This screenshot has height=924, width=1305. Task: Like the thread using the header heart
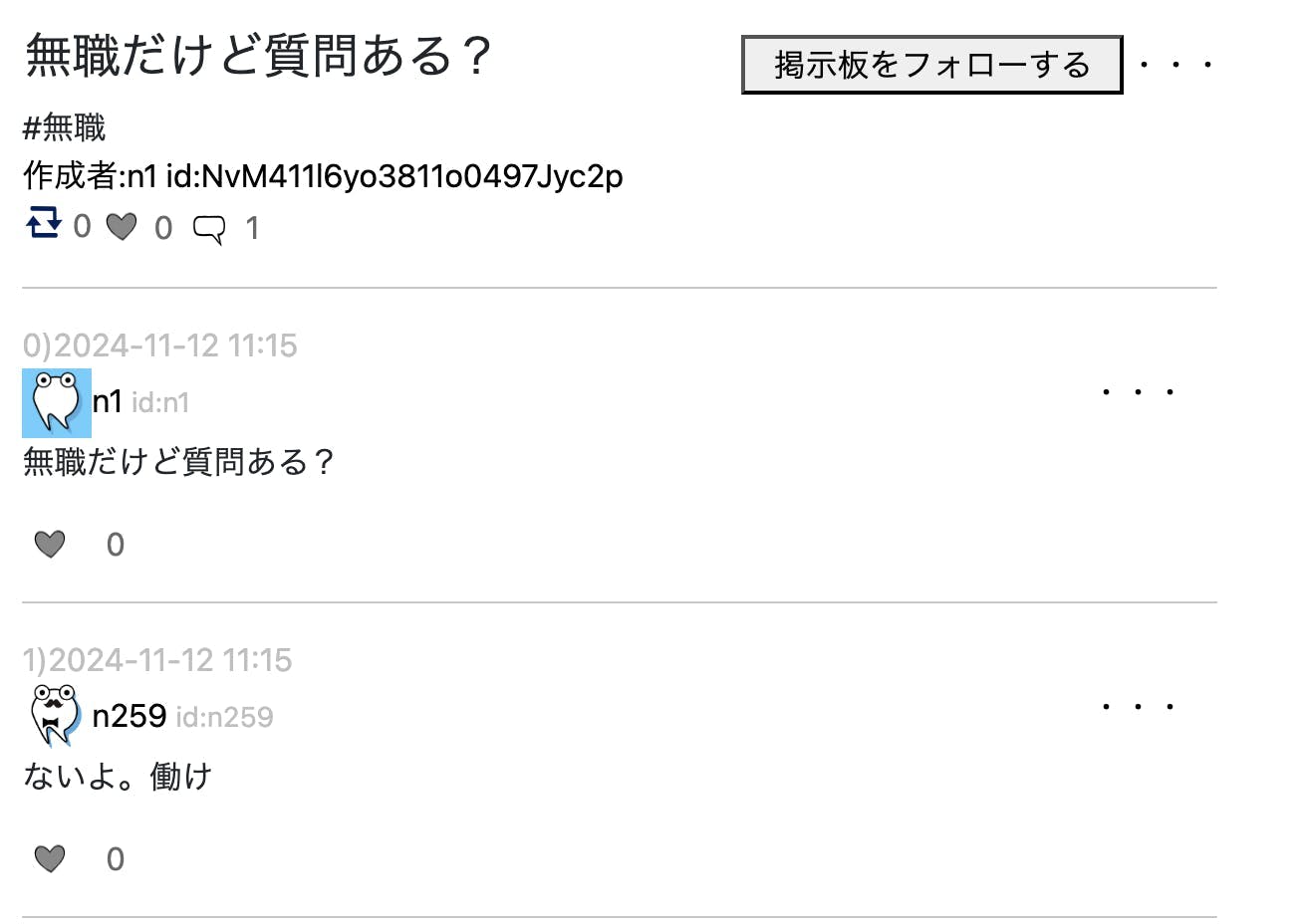point(122,227)
